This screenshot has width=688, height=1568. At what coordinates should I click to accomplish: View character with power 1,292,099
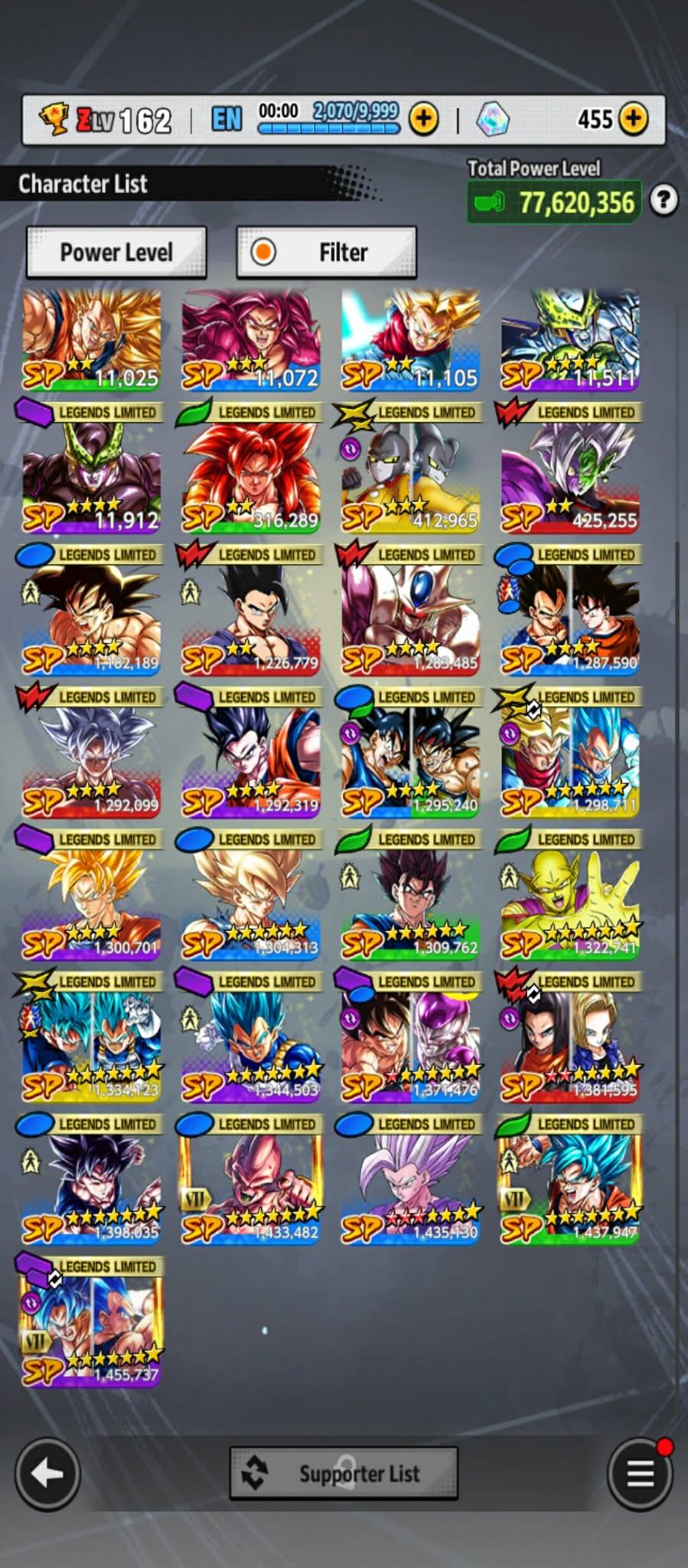[x=92, y=759]
